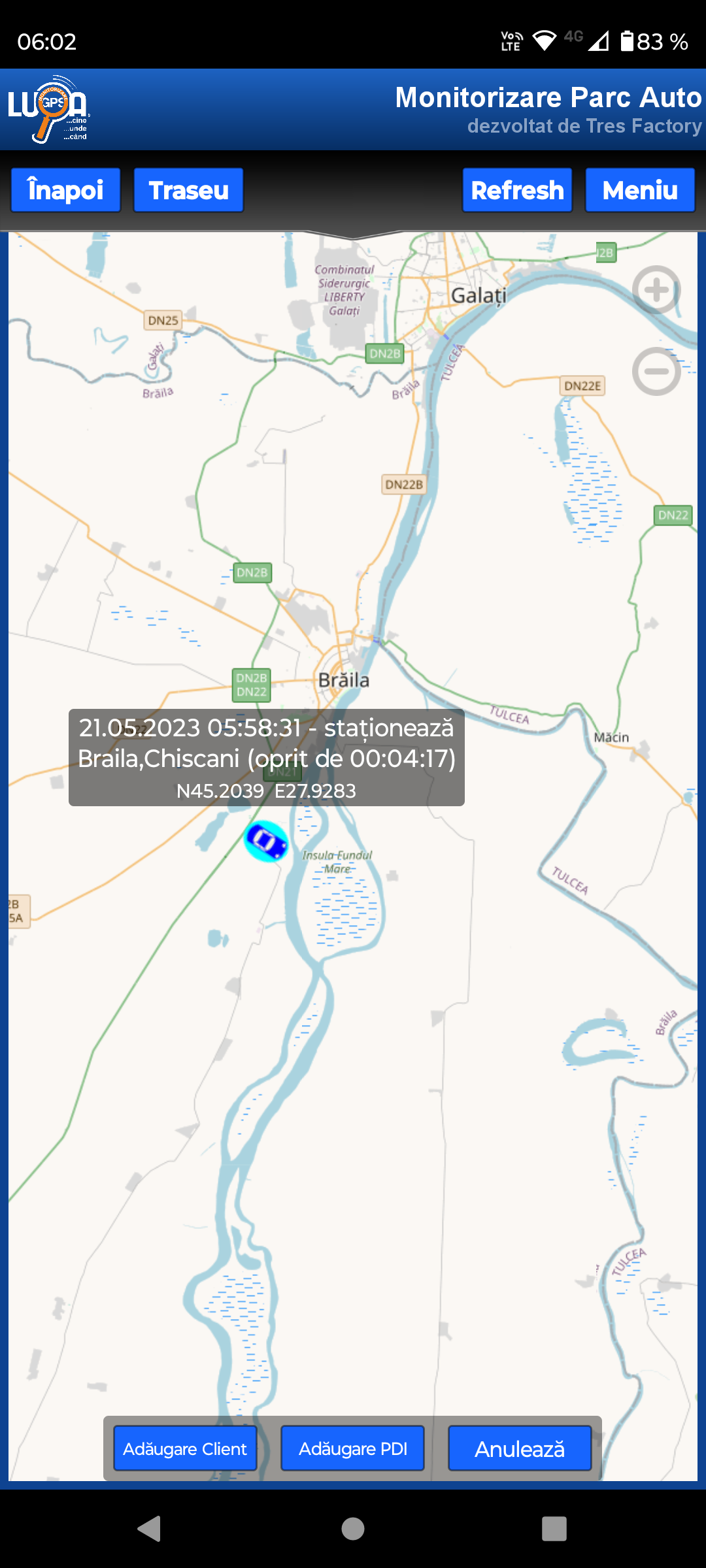Screen dimensions: 706x1568
Task: Zoom out of the map
Action: pos(656,371)
